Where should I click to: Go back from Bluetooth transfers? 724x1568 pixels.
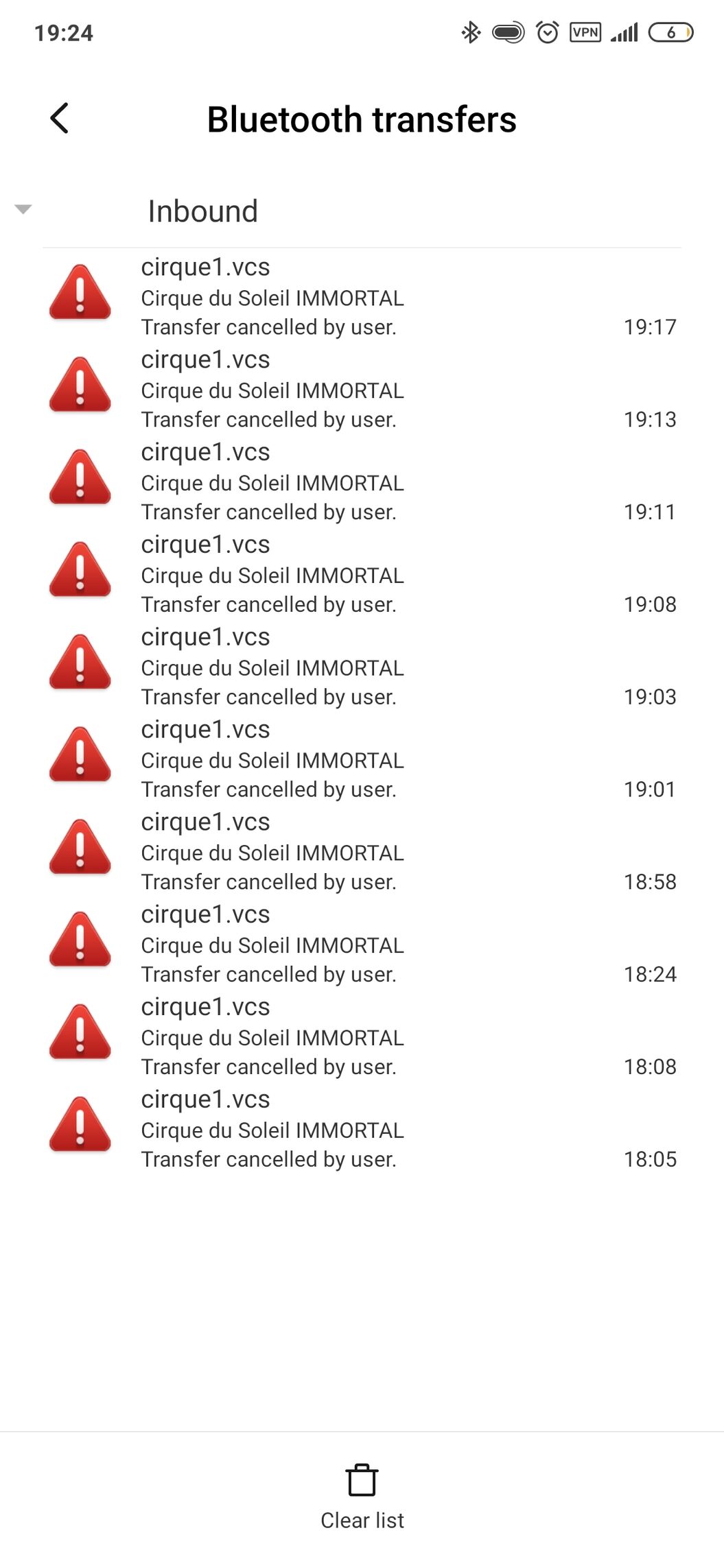pos(60,119)
